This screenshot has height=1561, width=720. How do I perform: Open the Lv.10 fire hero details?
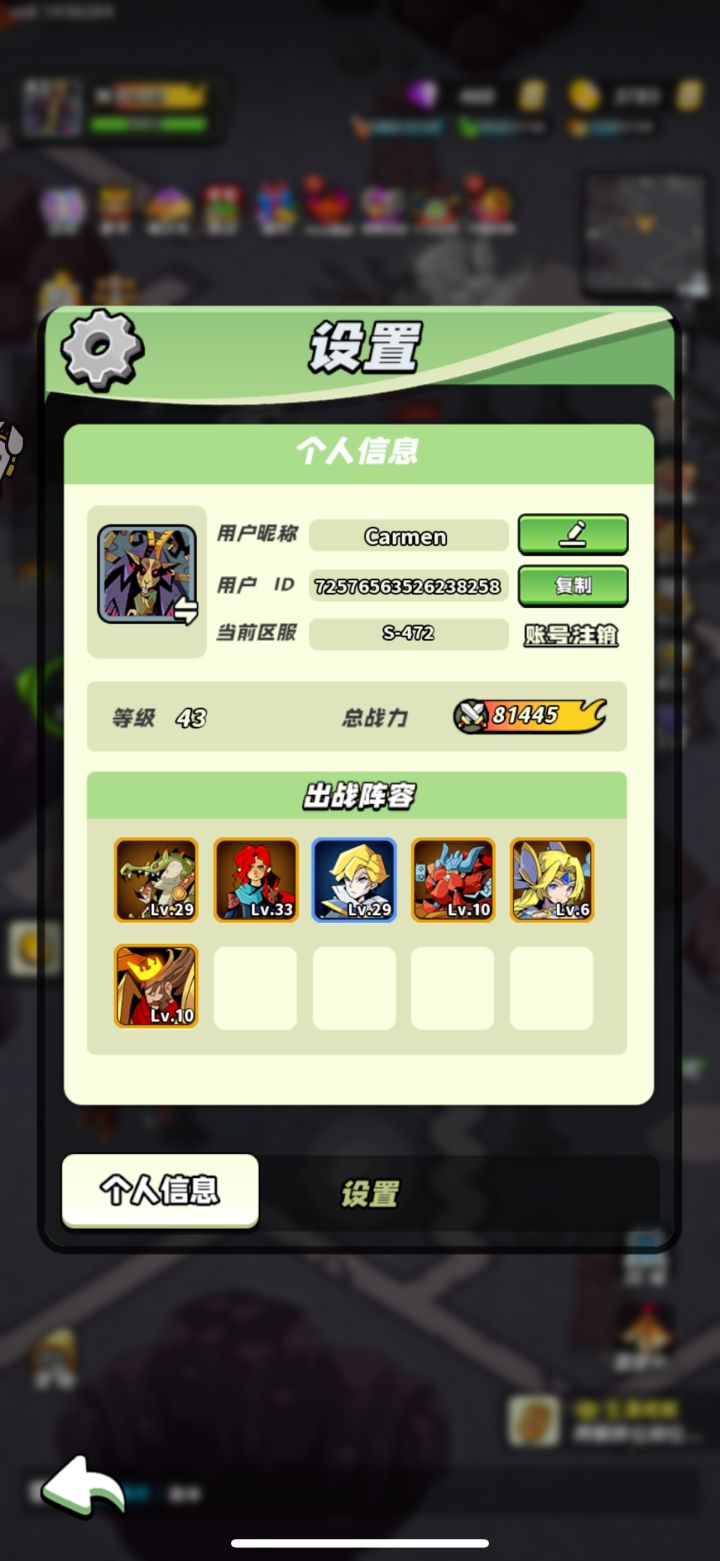(x=156, y=985)
